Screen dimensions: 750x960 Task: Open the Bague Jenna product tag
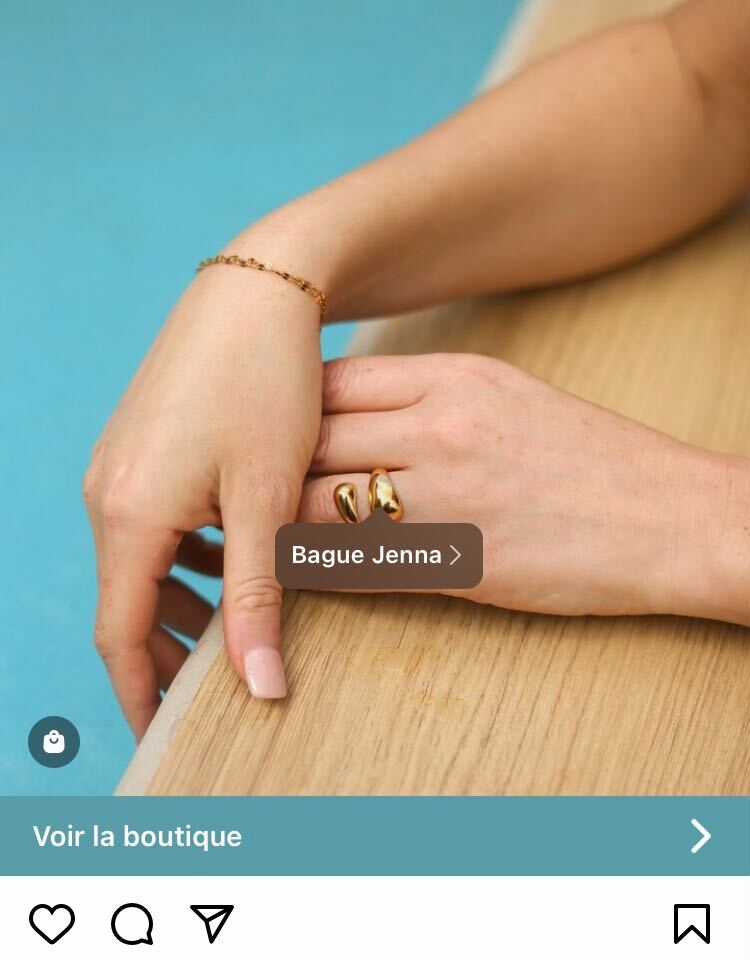tap(378, 555)
